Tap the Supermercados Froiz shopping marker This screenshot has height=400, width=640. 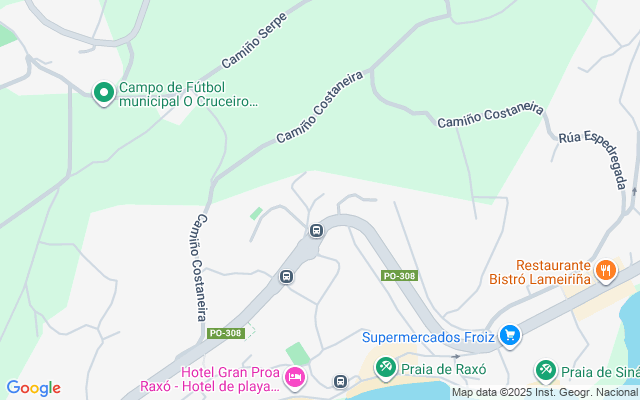pos(510,336)
